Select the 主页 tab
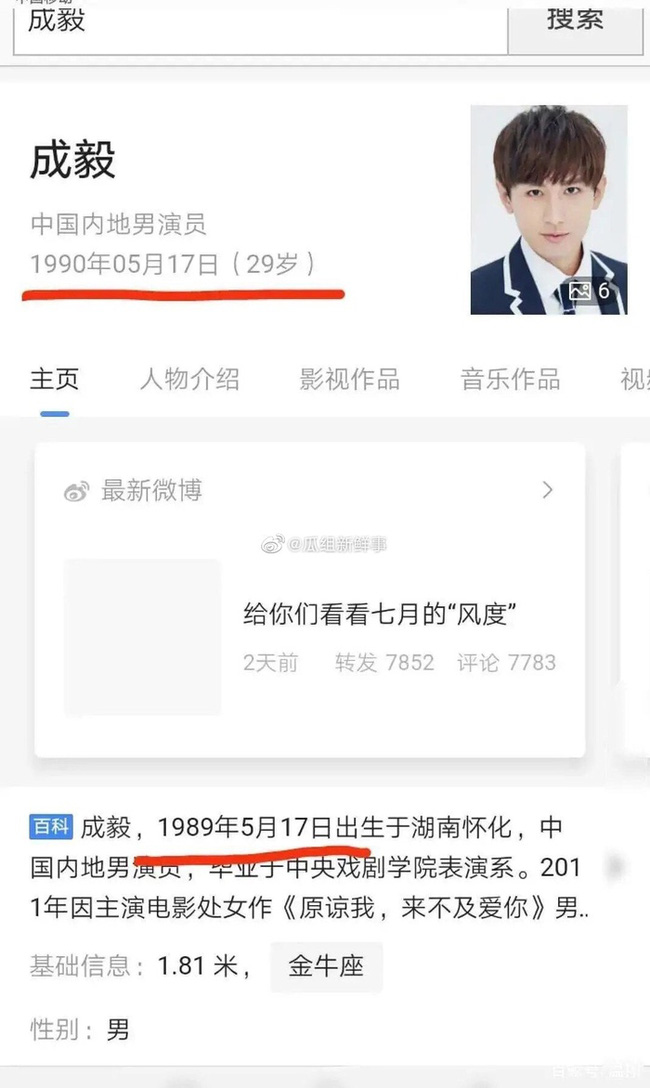 coord(54,379)
